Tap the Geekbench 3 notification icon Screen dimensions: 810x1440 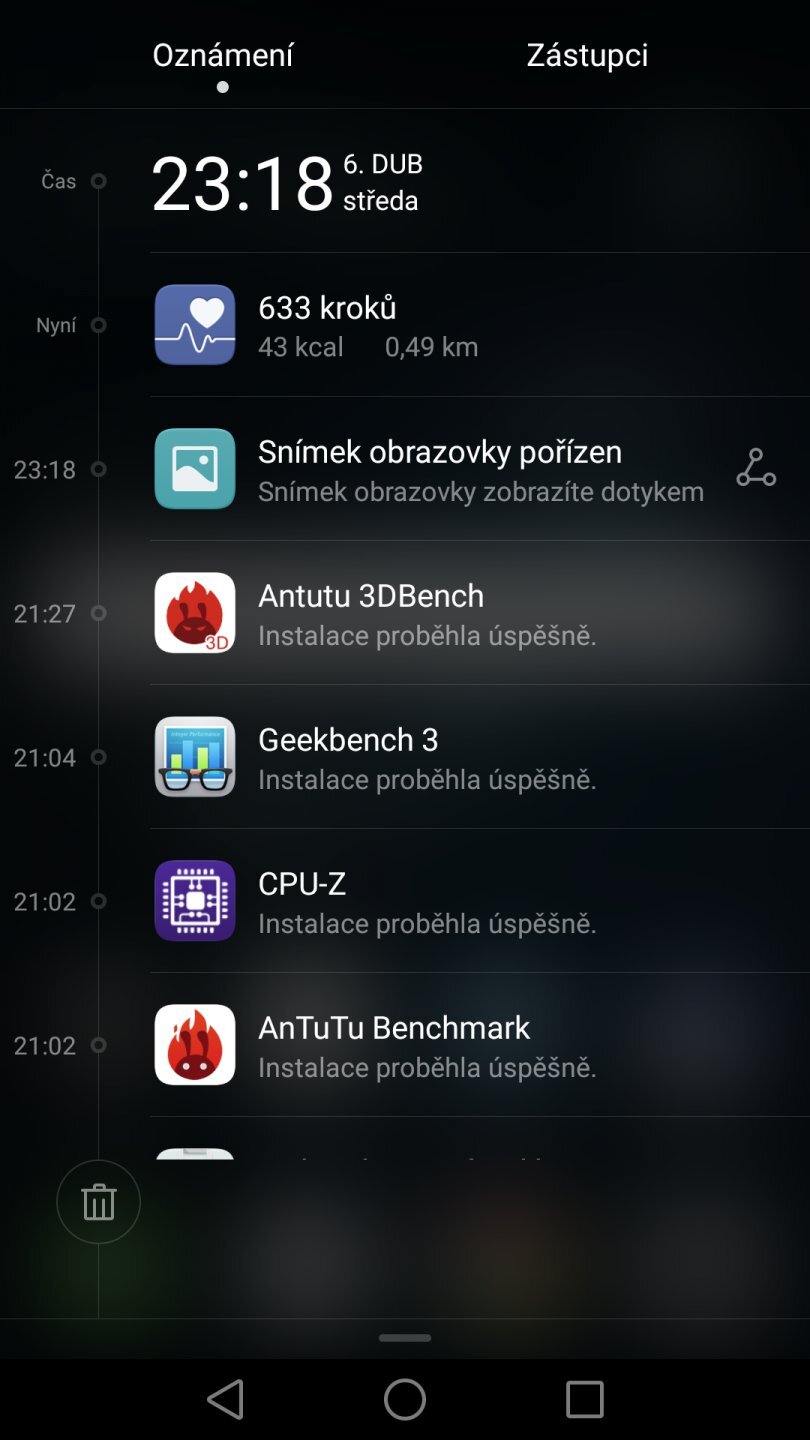195,757
